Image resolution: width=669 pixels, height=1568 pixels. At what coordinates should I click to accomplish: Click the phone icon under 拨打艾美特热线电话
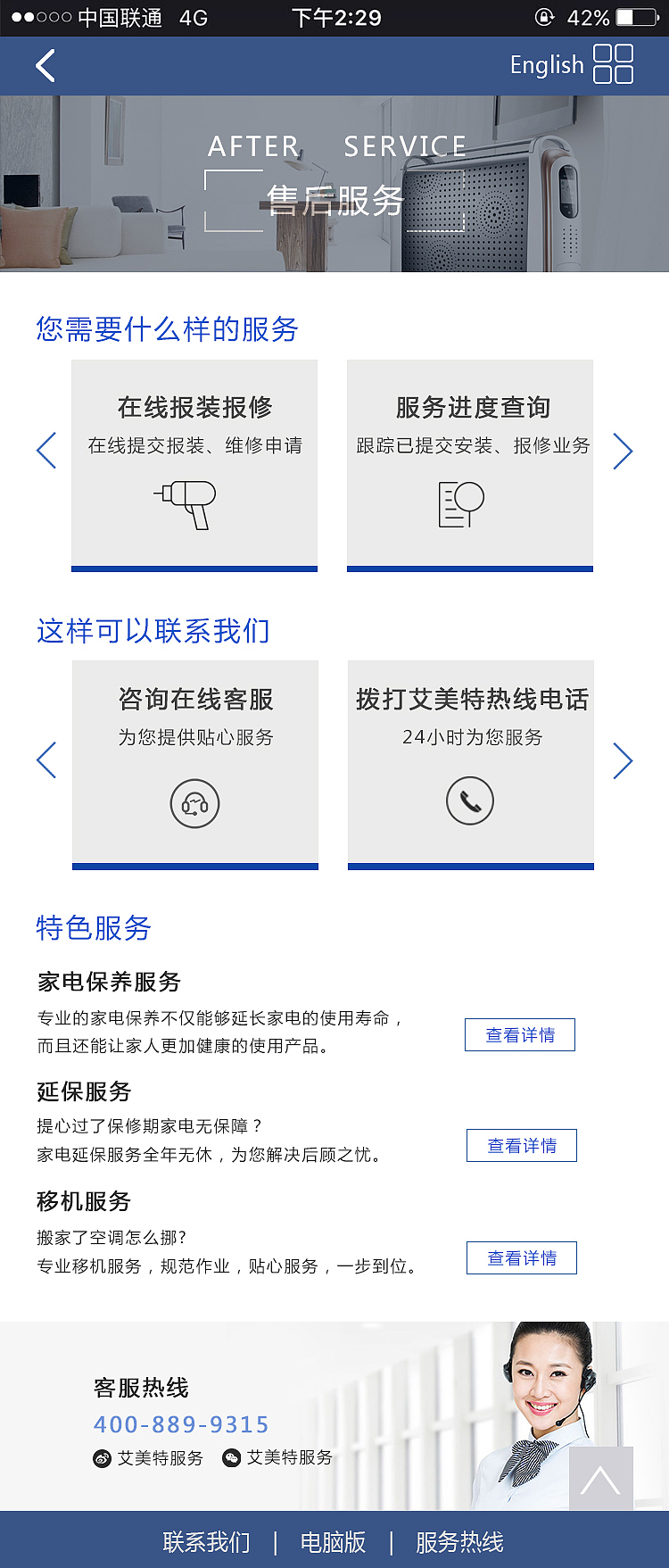pos(470,801)
